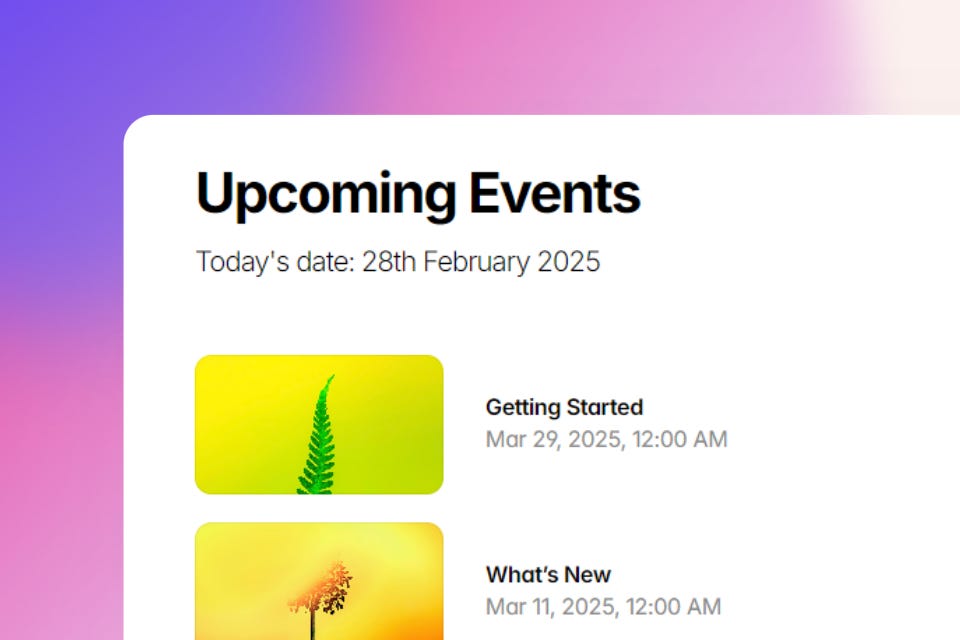Open the What's New event
This screenshot has height=640, width=960.
point(548,574)
